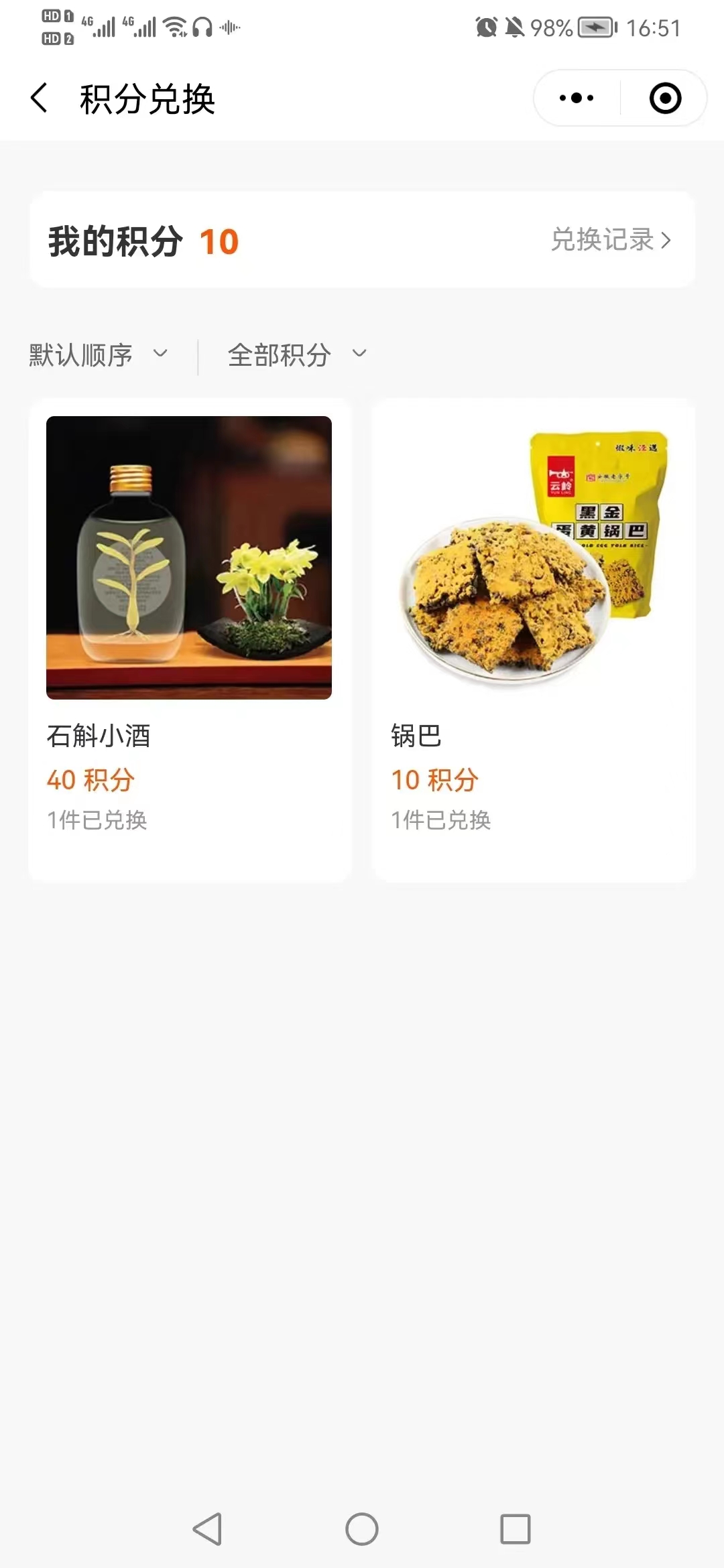This screenshot has width=724, height=1568.
Task: Expand the 默认顺序 sort dropdown
Action: tap(99, 354)
